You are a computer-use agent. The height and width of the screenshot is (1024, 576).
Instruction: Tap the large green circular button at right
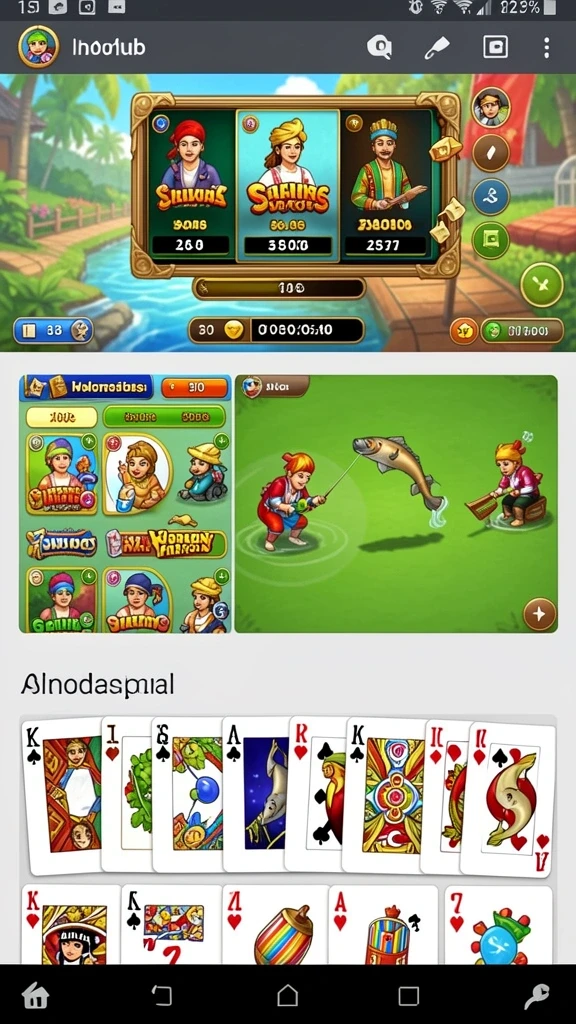pos(541,284)
